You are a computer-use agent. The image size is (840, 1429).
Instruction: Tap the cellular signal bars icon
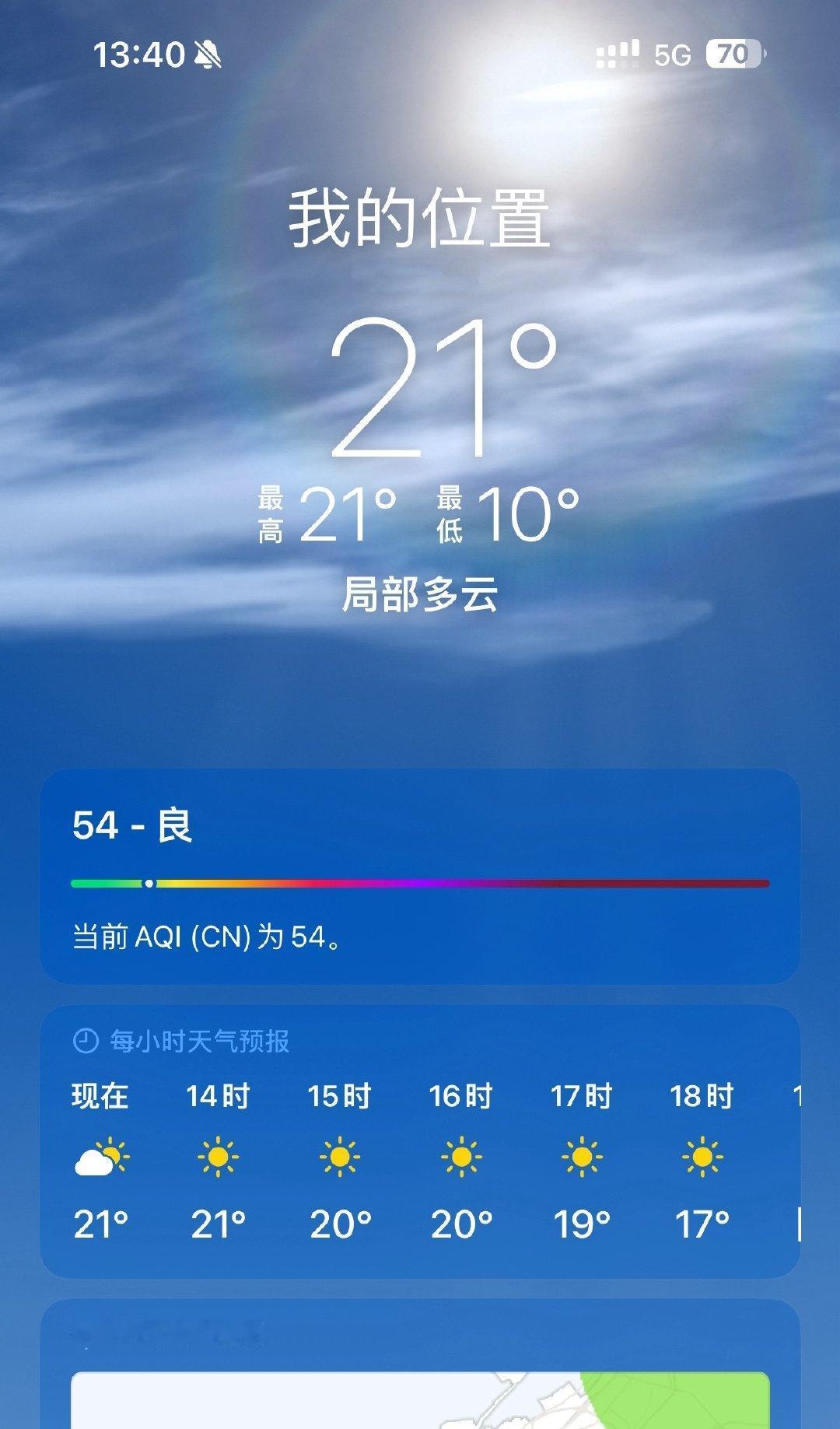(617, 53)
